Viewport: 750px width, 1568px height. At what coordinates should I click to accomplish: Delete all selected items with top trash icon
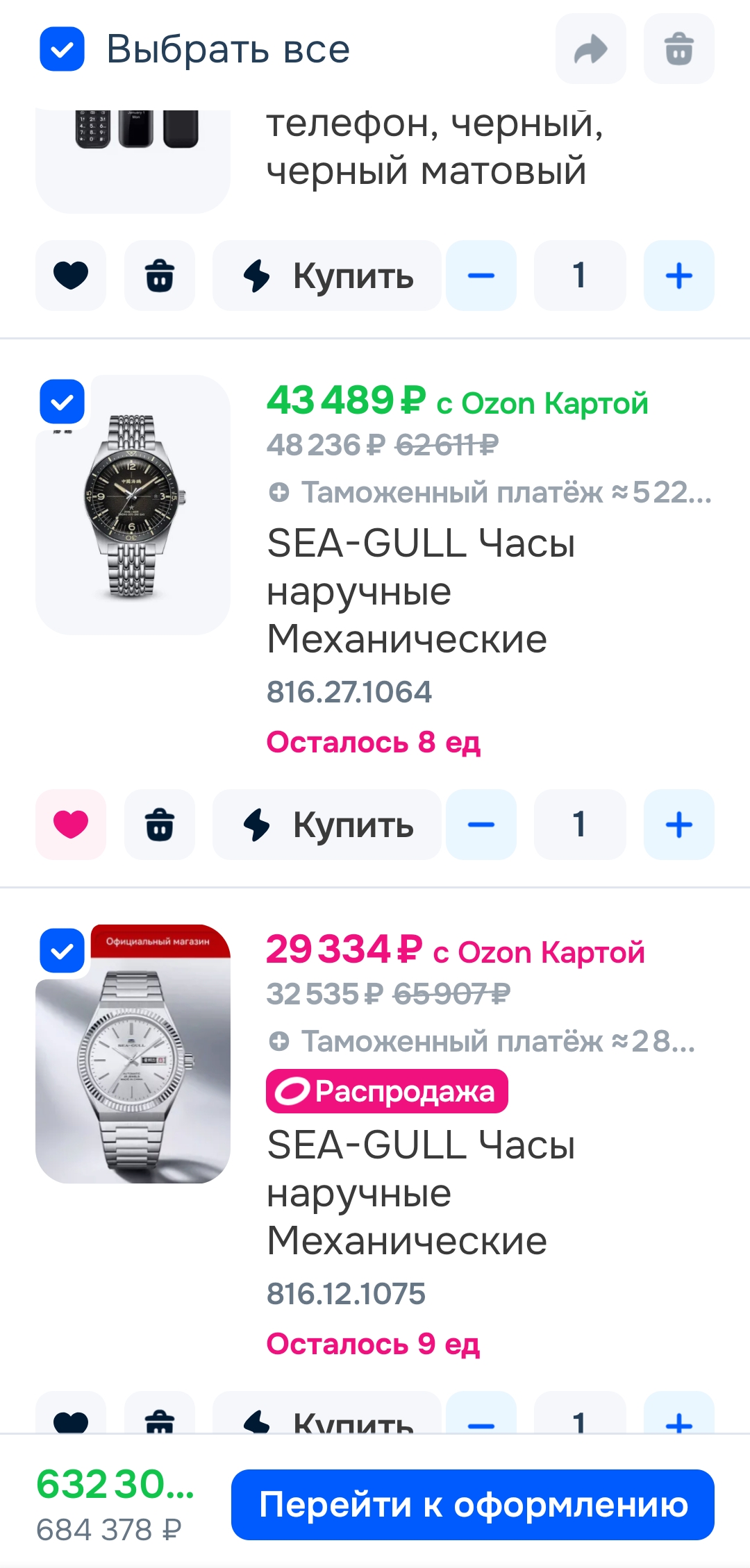tap(678, 49)
